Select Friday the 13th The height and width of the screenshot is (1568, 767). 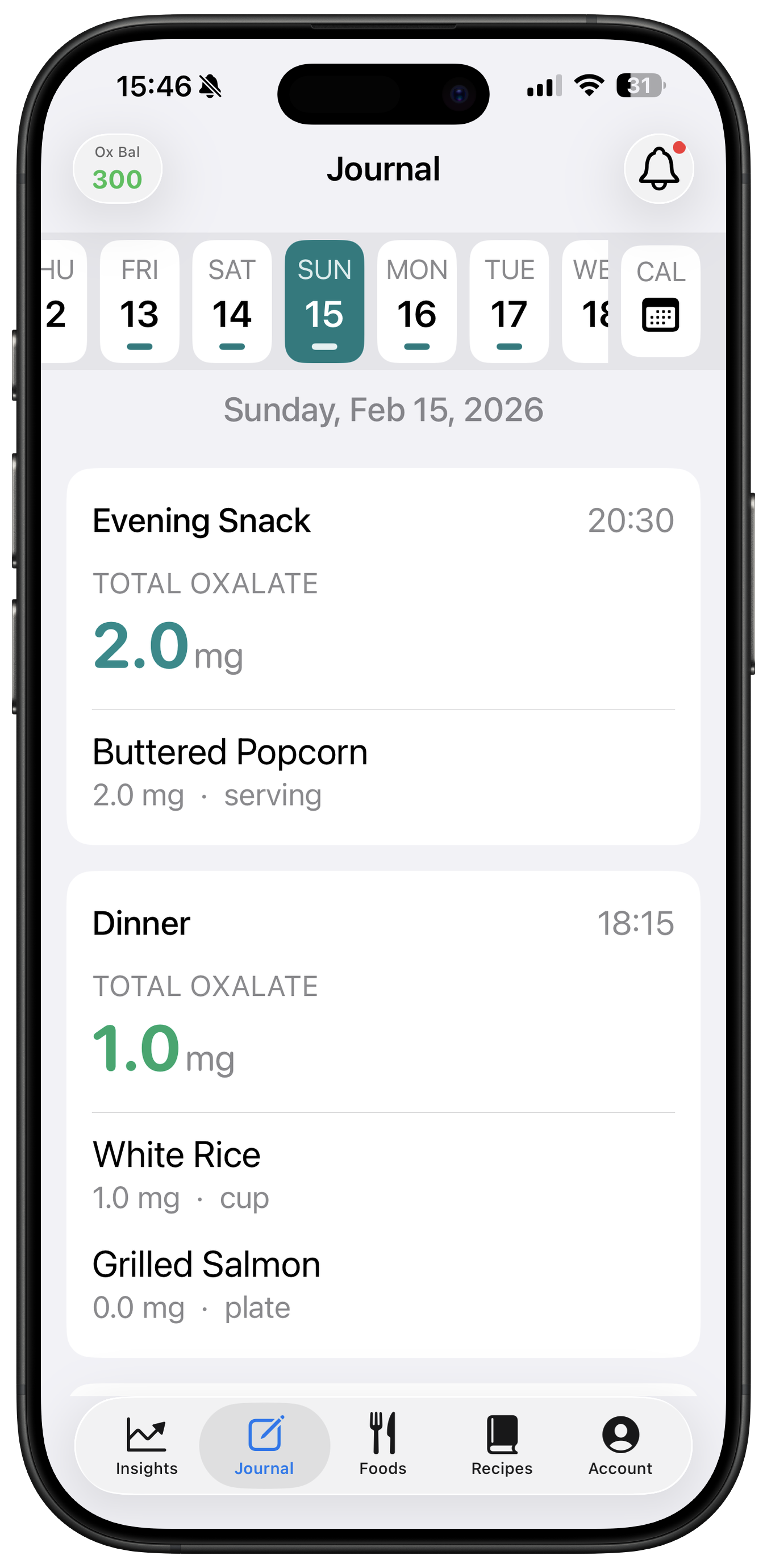(x=138, y=300)
